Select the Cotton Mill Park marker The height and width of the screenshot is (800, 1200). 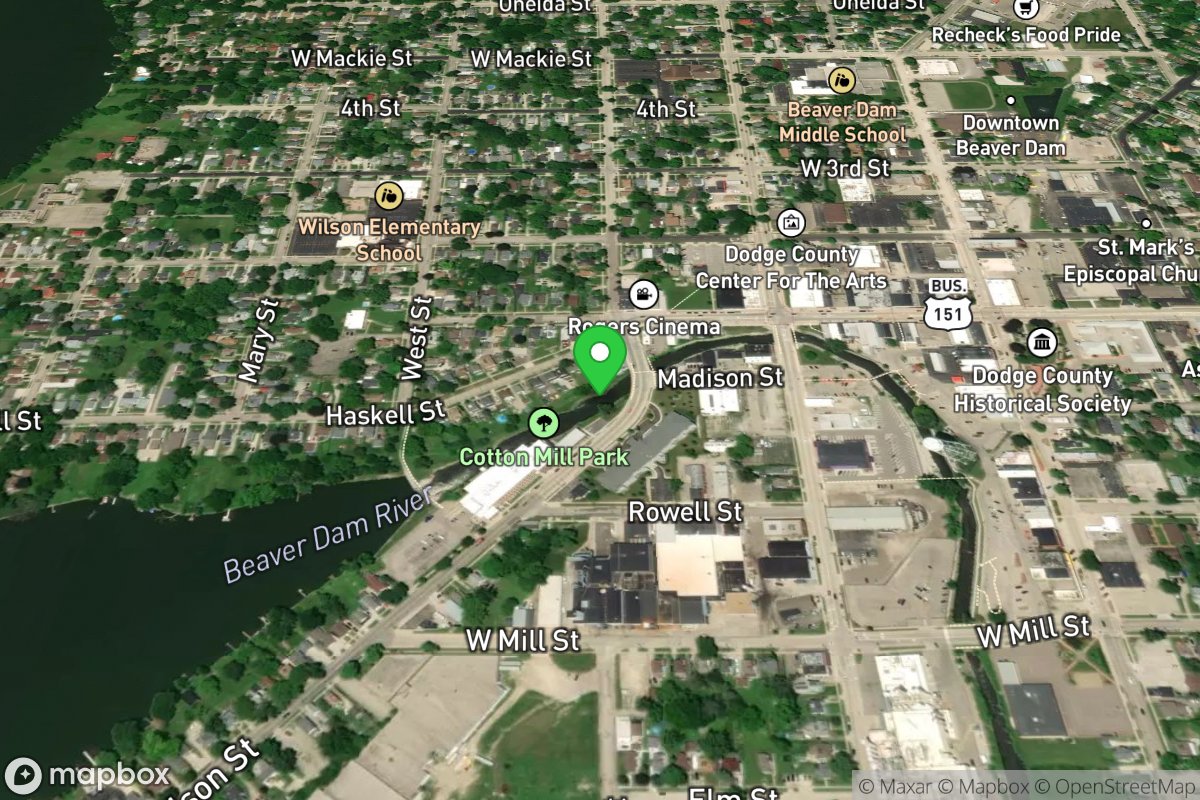[x=542, y=424]
